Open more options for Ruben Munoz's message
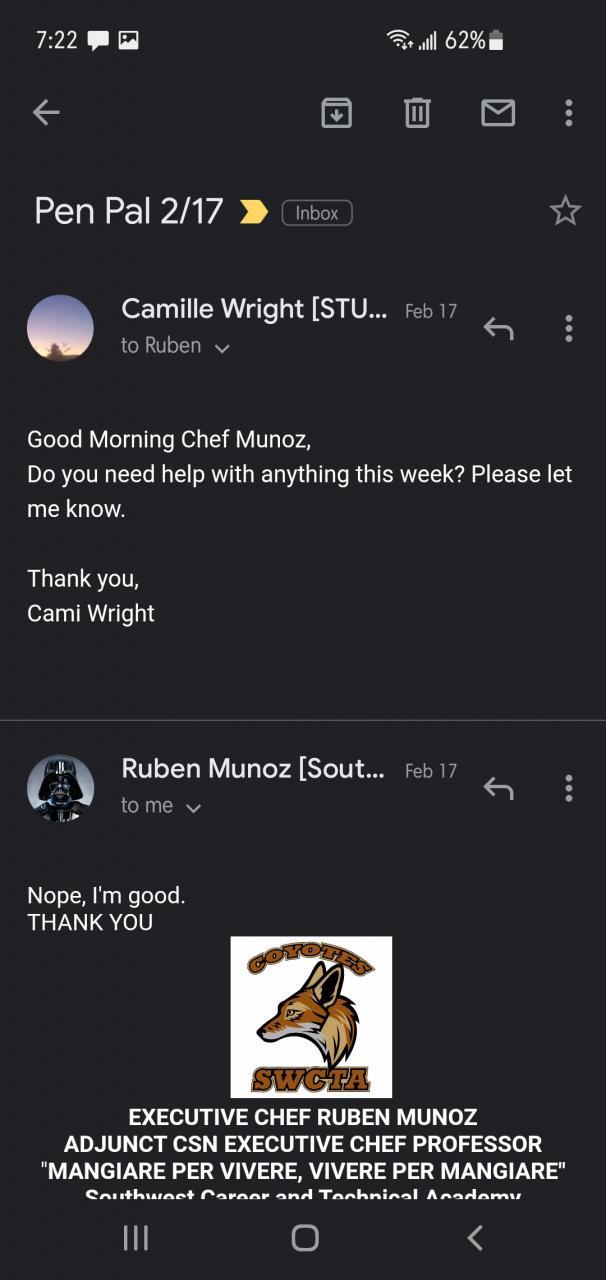 [568, 788]
